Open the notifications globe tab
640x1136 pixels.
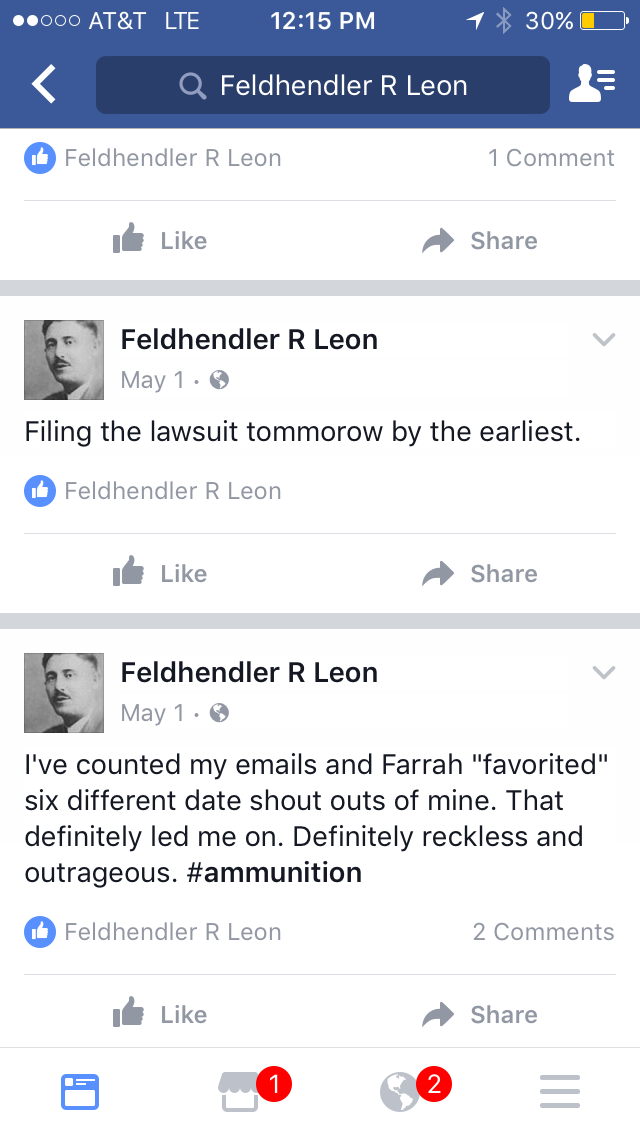click(400, 1092)
